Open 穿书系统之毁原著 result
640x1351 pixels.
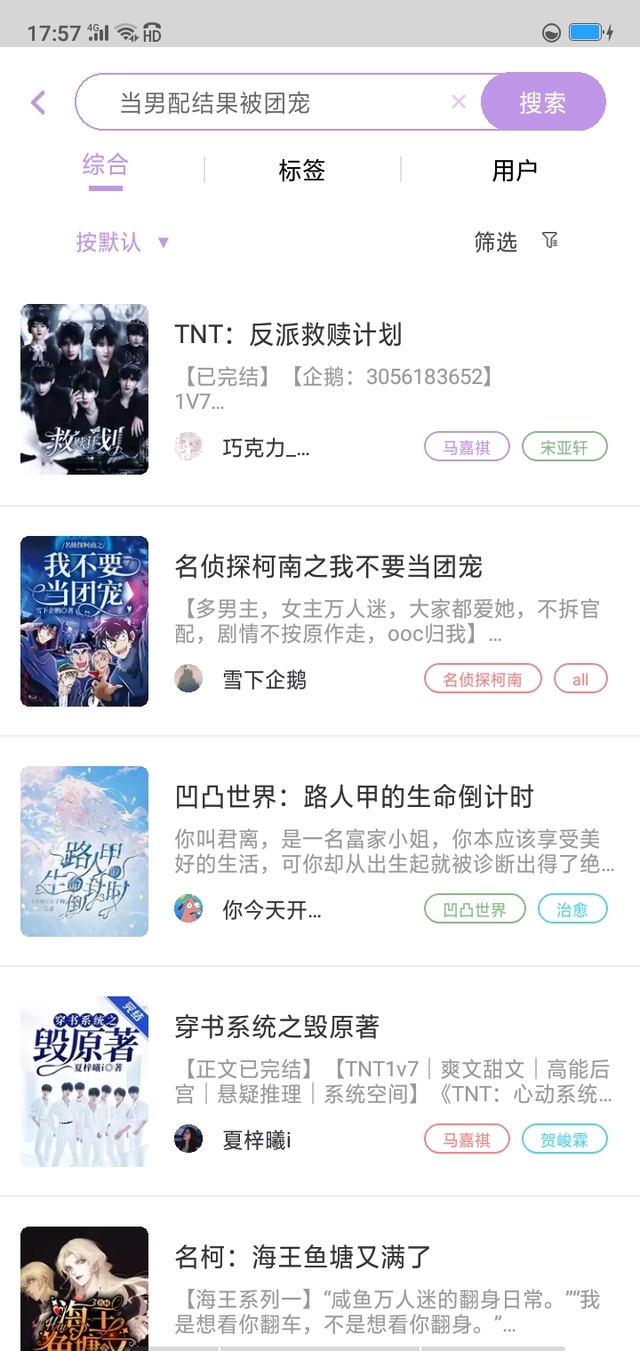[x=277, y=1027]
